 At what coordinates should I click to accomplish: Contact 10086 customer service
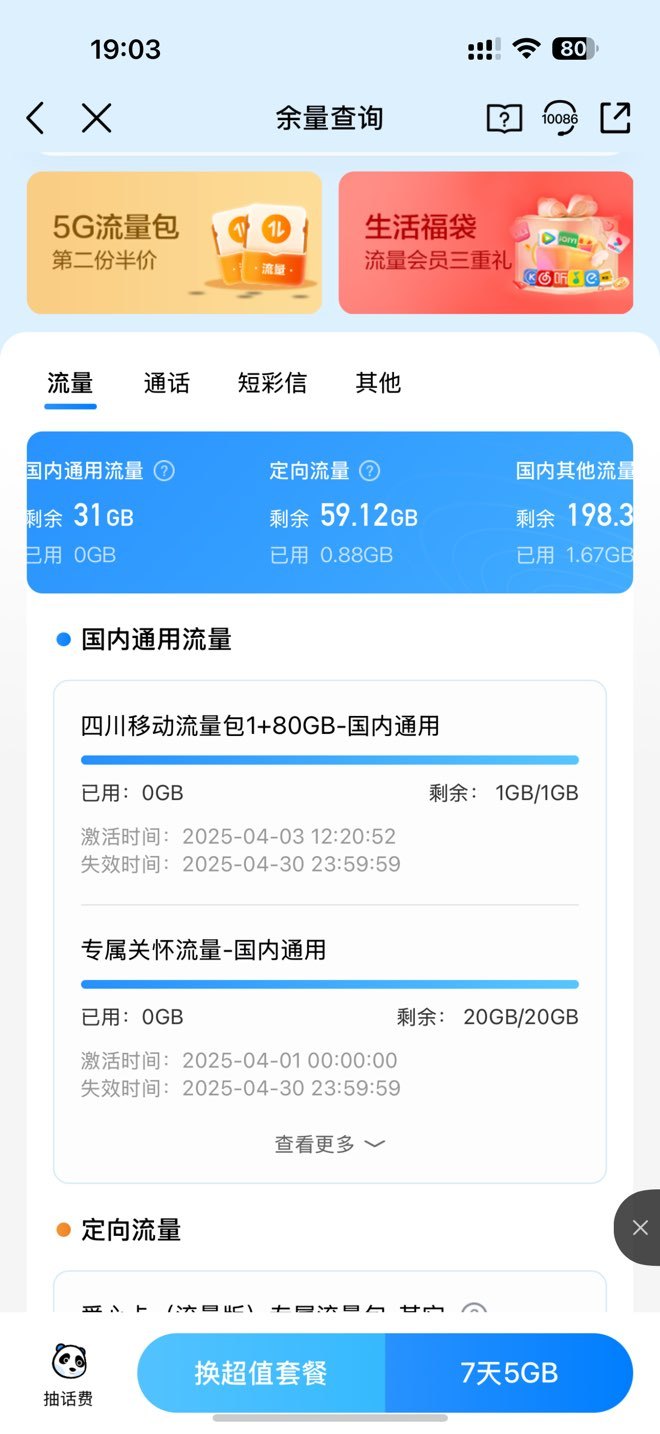click(560, 118)
